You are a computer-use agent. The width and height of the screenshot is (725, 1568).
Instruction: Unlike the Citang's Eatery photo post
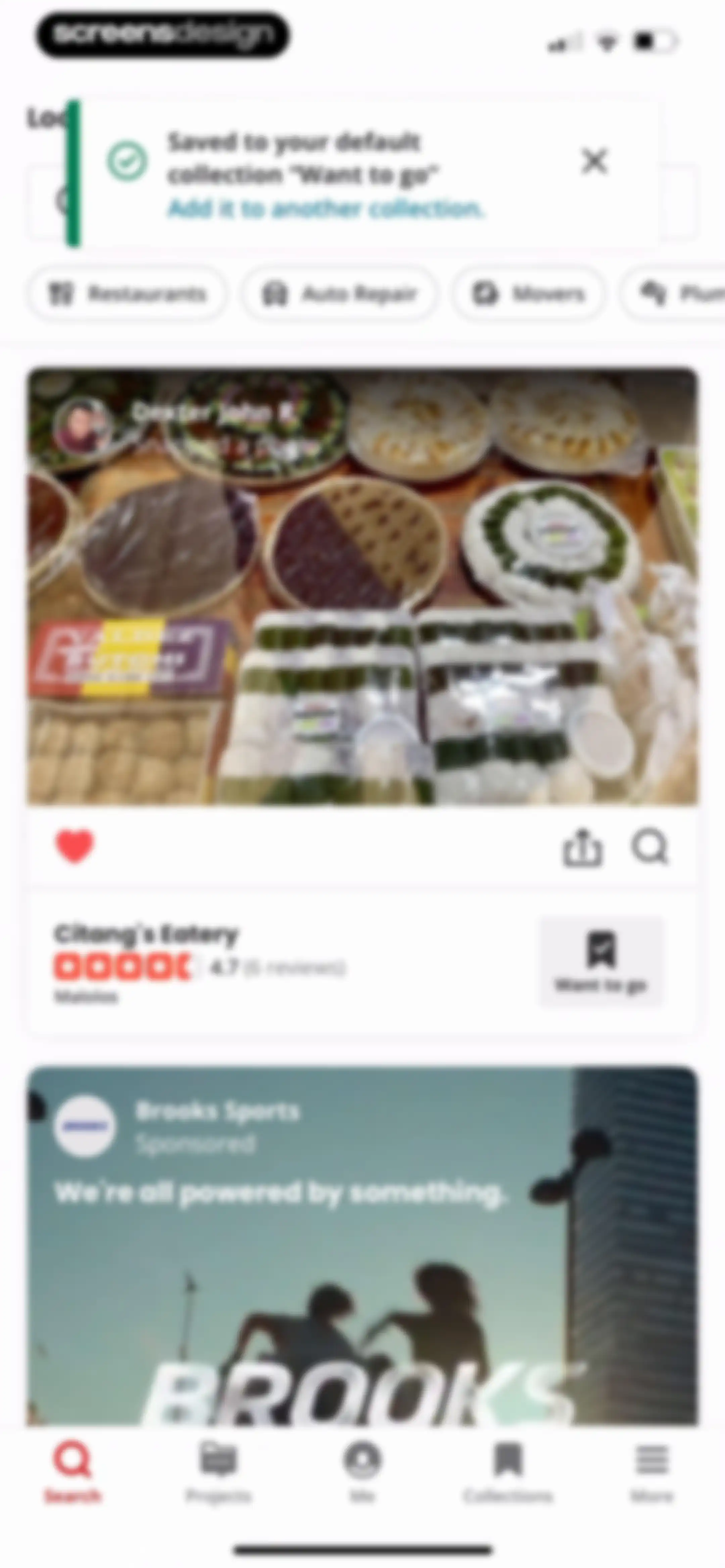coord(75,847)
